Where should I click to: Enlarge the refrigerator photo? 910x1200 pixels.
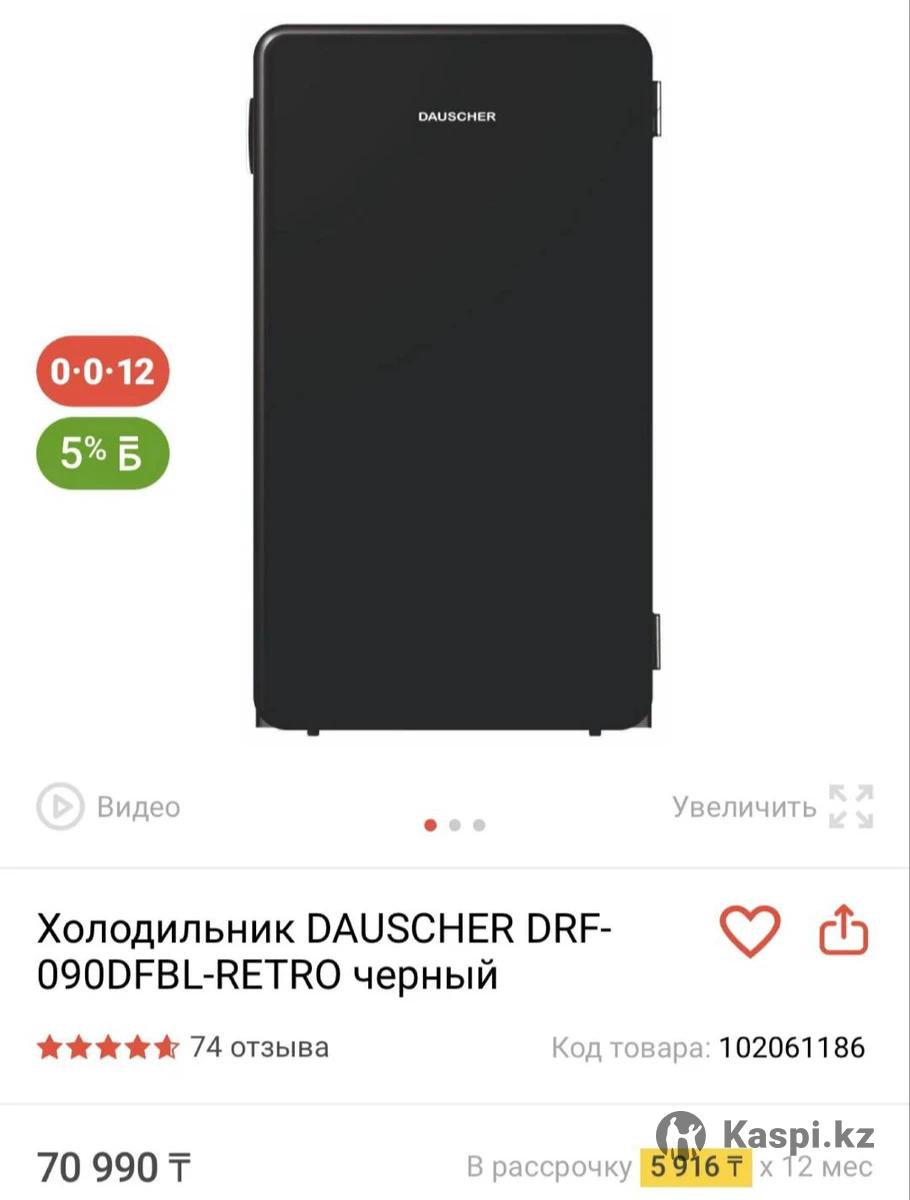(773, 806)
